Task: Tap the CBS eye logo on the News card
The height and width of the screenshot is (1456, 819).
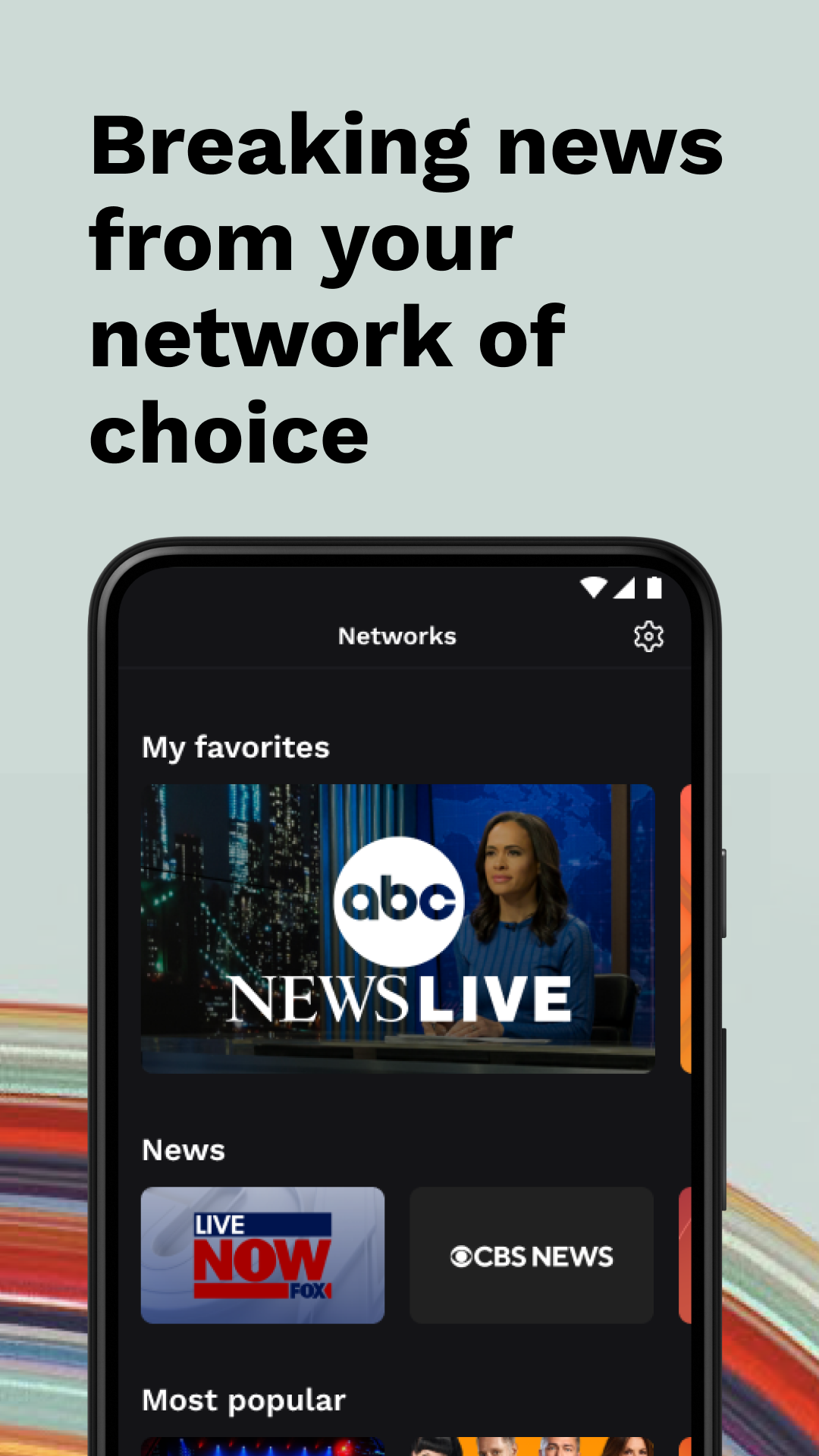Action: pyautogui.click(x=460, y=1257)
